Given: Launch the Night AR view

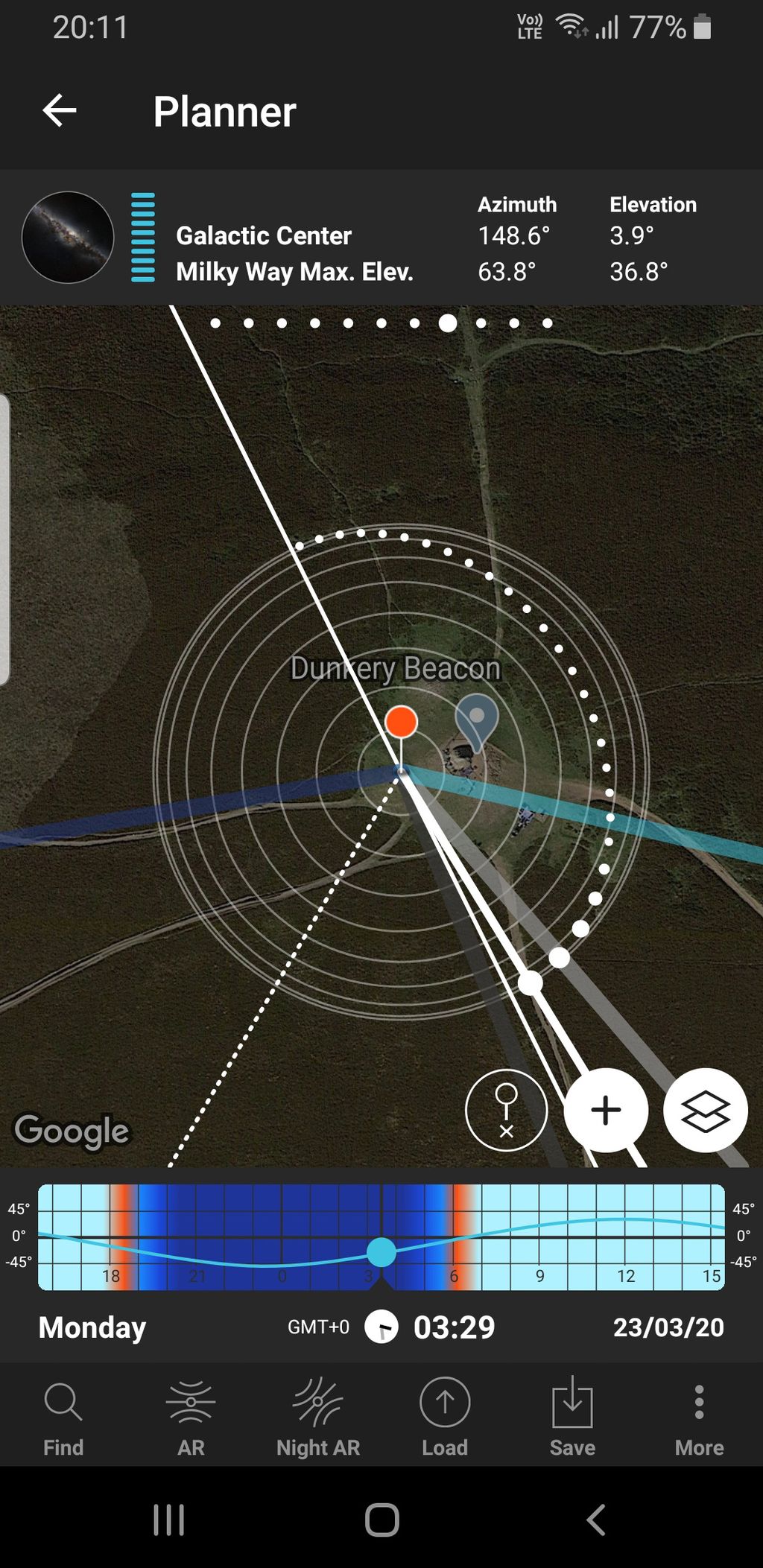Looking at the screenshot, I should click(x=318, y=1418).
